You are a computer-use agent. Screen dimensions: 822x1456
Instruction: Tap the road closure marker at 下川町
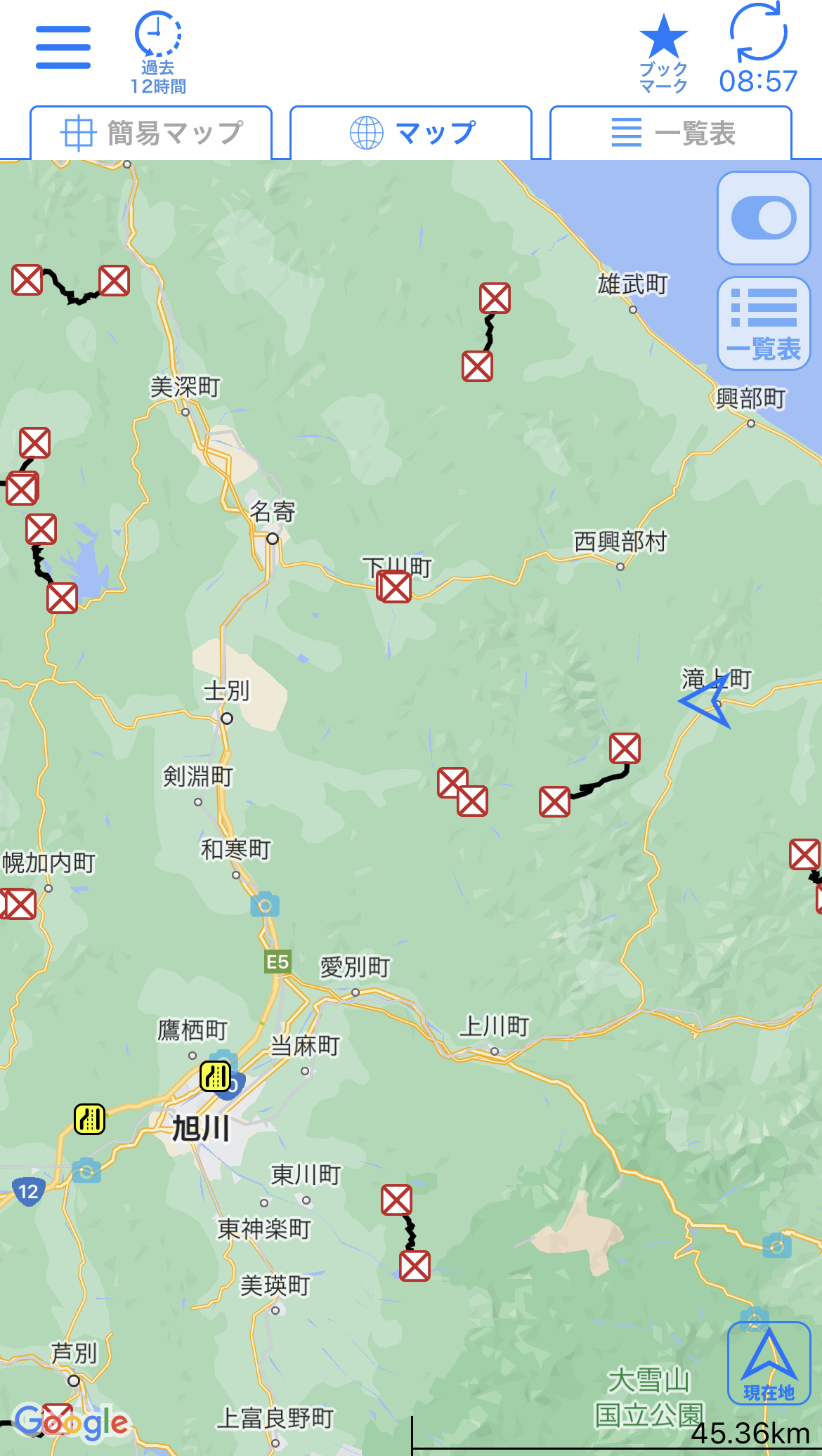(x=395, y=586)
